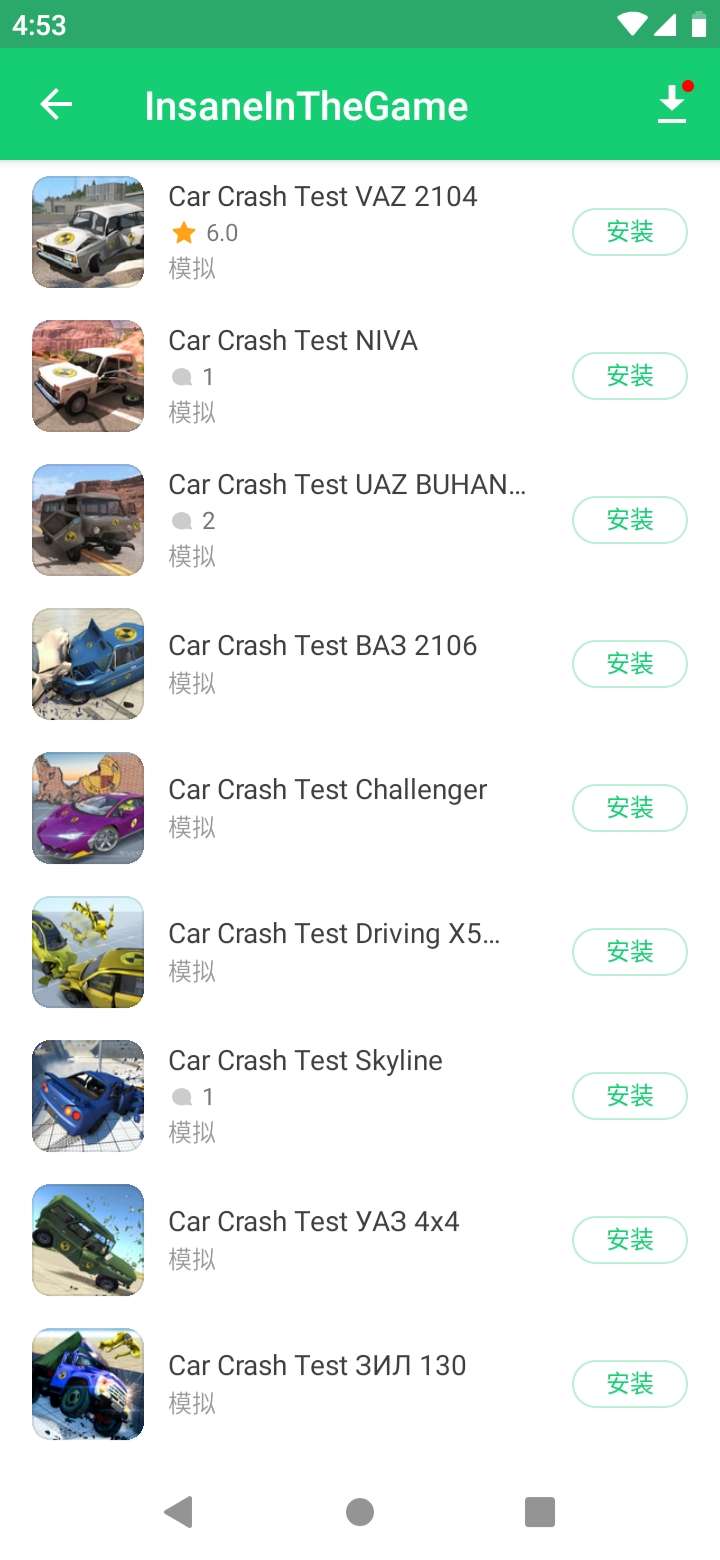The height and width of the screenshot is (1560, 720).
Task: Install Car Crash Test ВАЗ 2106
Action: pyautogui.click(x=630, y=664)
